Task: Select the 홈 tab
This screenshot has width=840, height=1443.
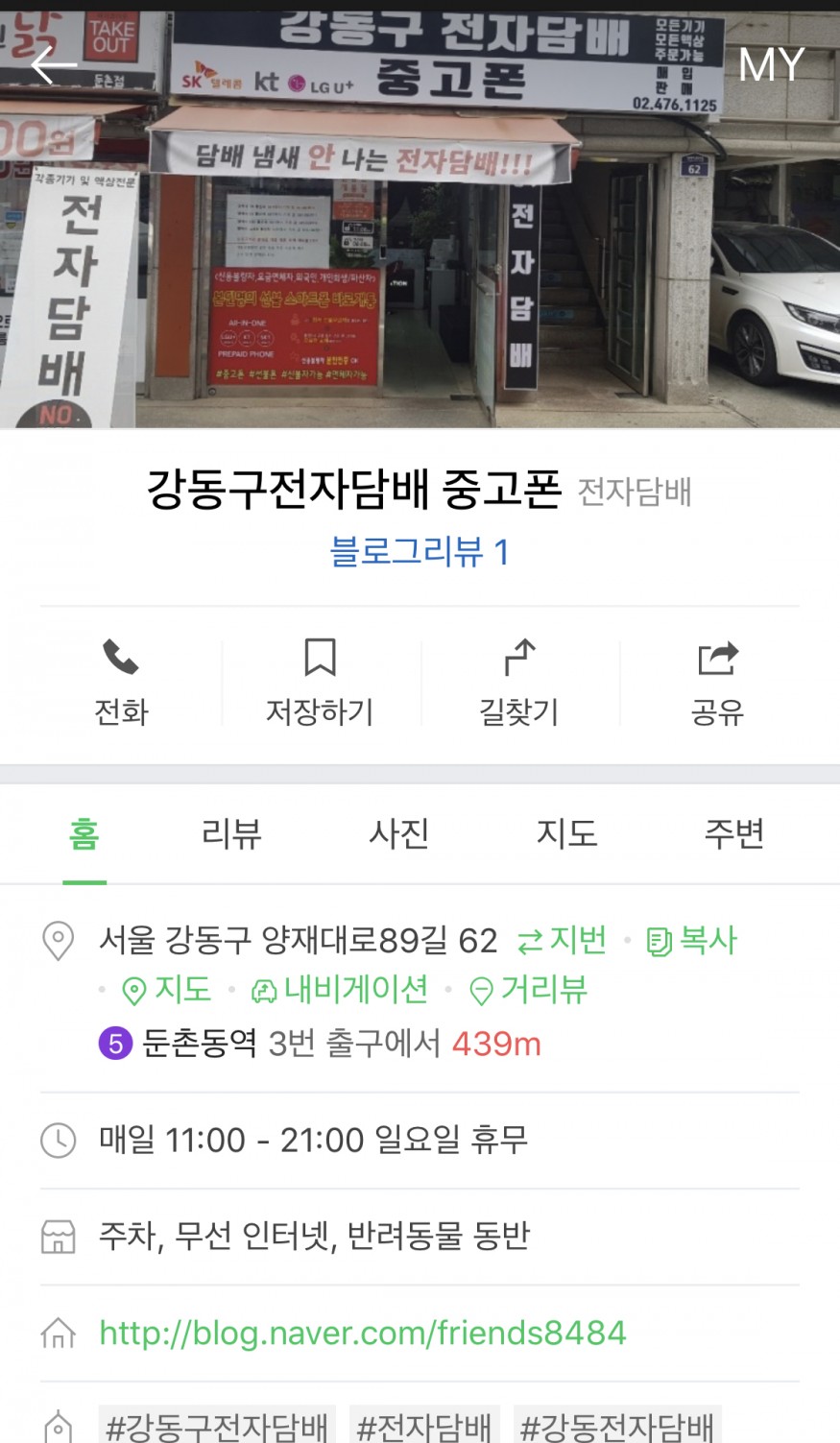Action: coord(84,833)
